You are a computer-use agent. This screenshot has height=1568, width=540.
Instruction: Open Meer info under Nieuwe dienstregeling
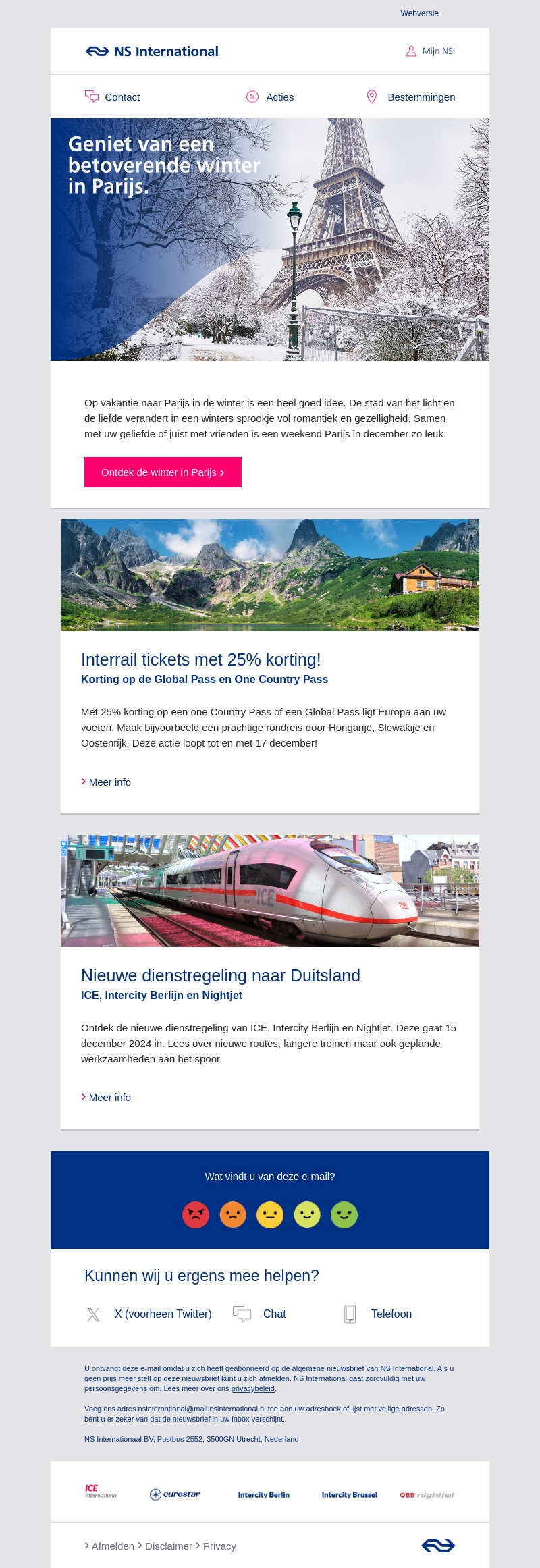tap(107, 1098)
